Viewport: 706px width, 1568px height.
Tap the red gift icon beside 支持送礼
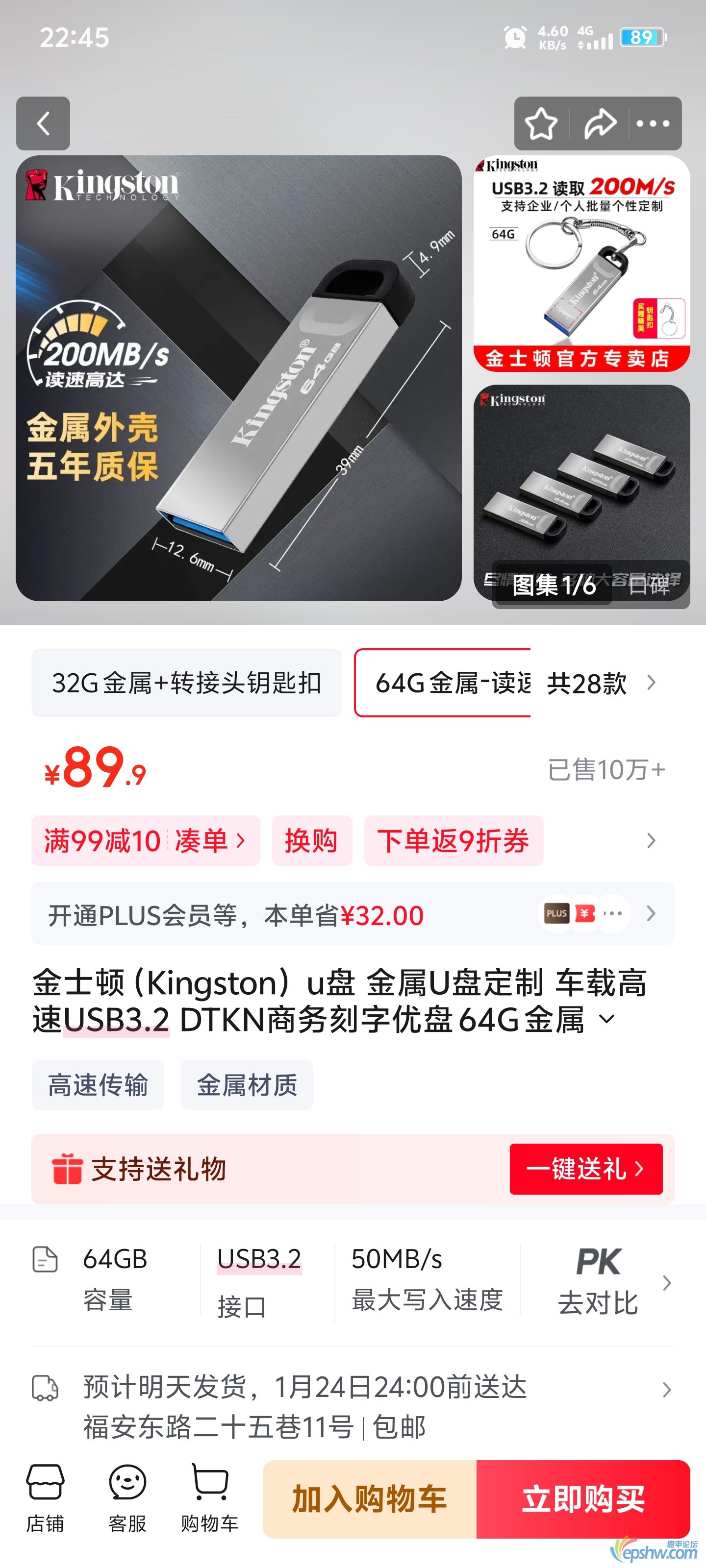click(69, 1169)
